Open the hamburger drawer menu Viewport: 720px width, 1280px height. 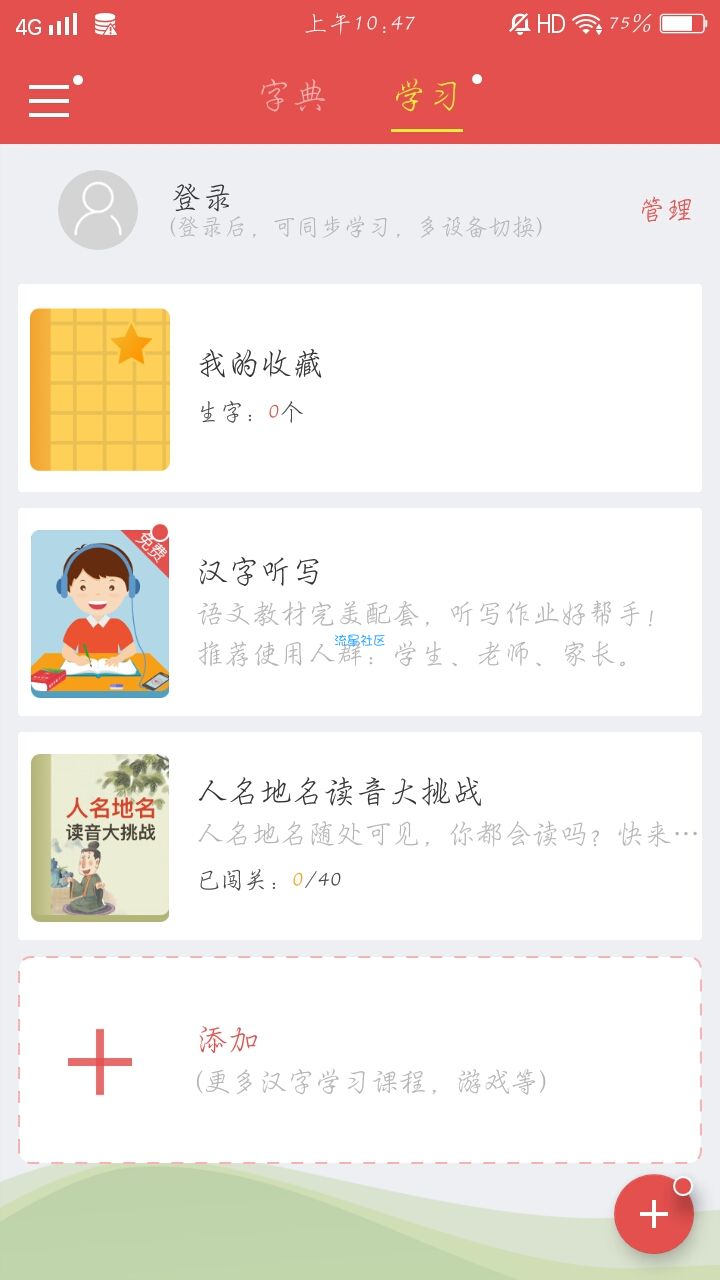[50, 100]
